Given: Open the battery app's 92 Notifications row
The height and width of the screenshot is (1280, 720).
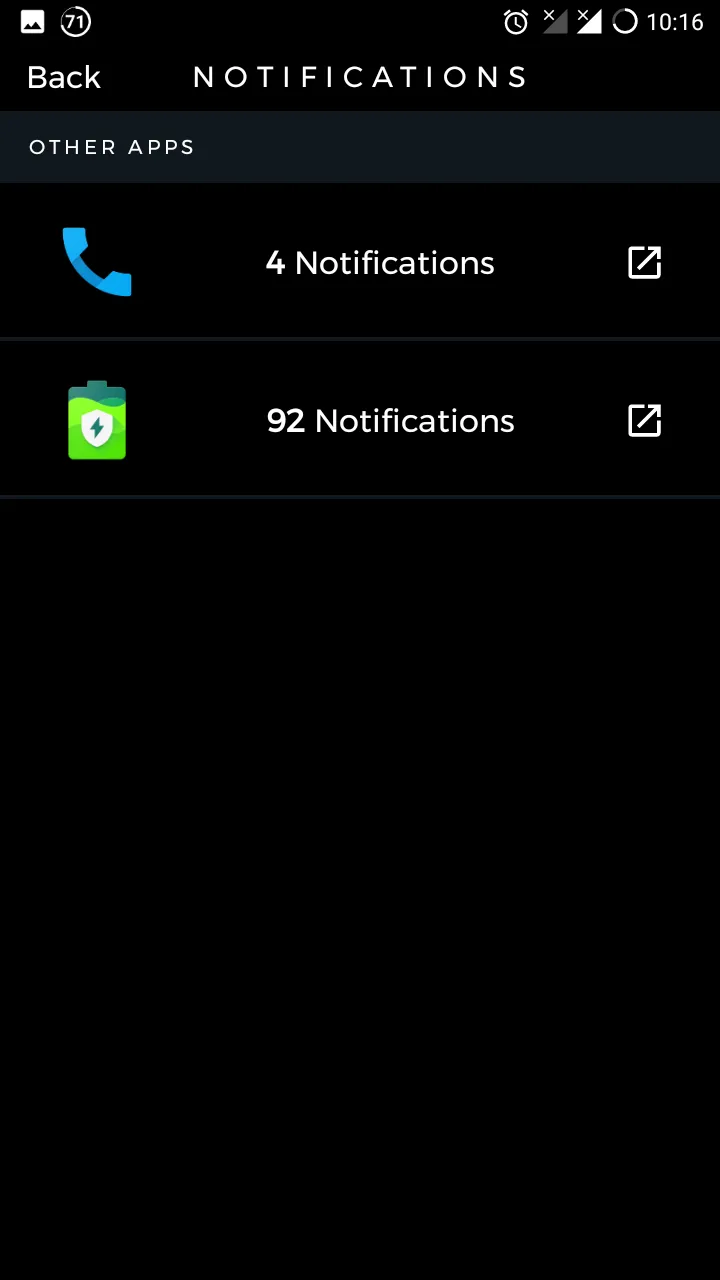Looking at the screenshot, I should 390,421.
